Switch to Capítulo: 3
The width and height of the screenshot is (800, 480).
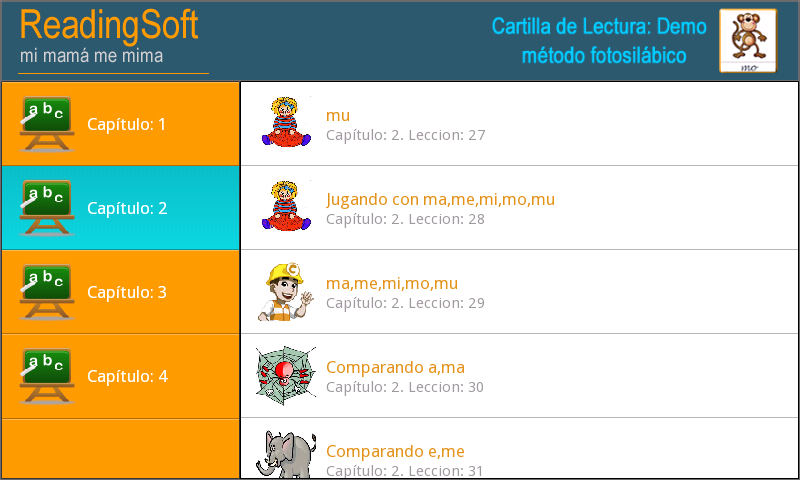(120, 292)
